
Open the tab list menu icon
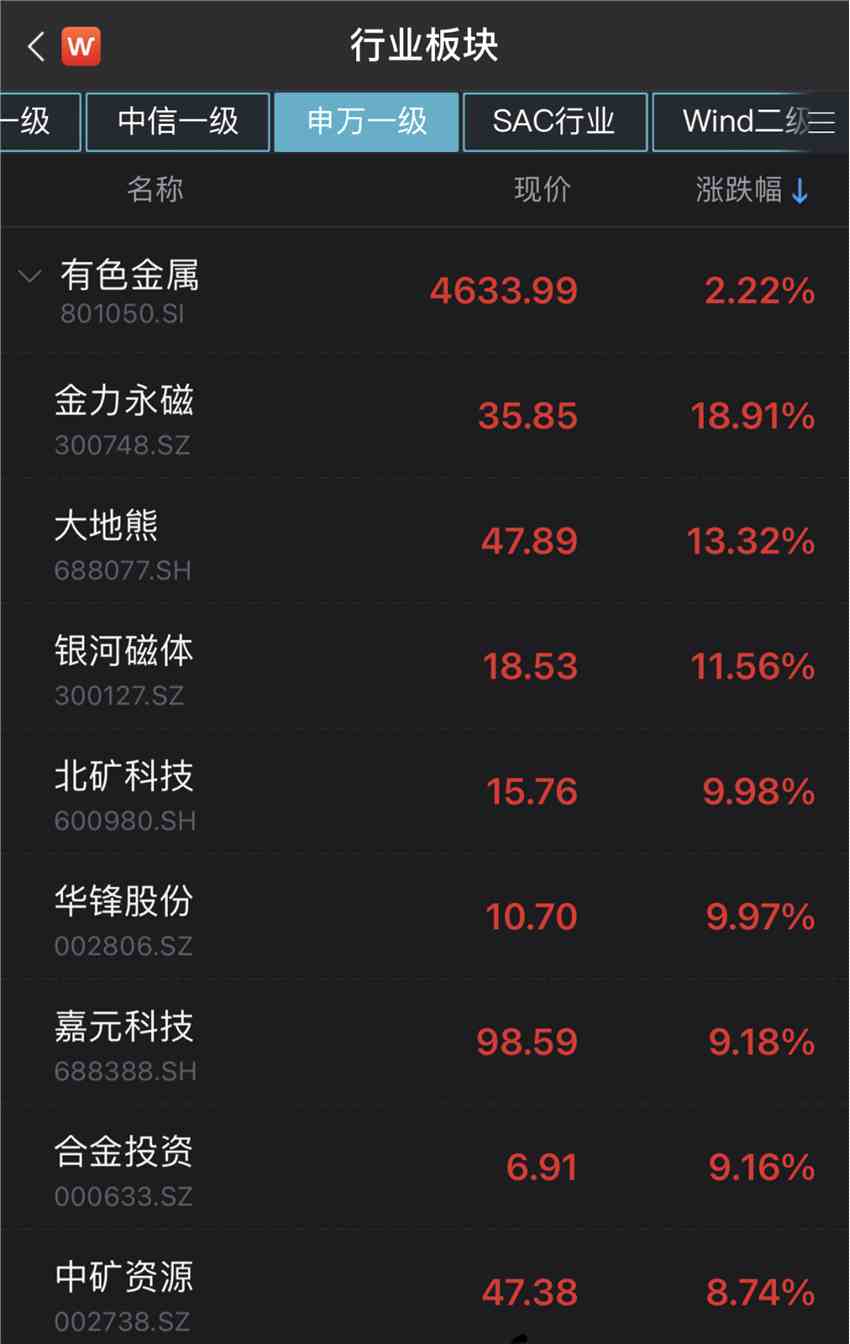coord(822,122)
